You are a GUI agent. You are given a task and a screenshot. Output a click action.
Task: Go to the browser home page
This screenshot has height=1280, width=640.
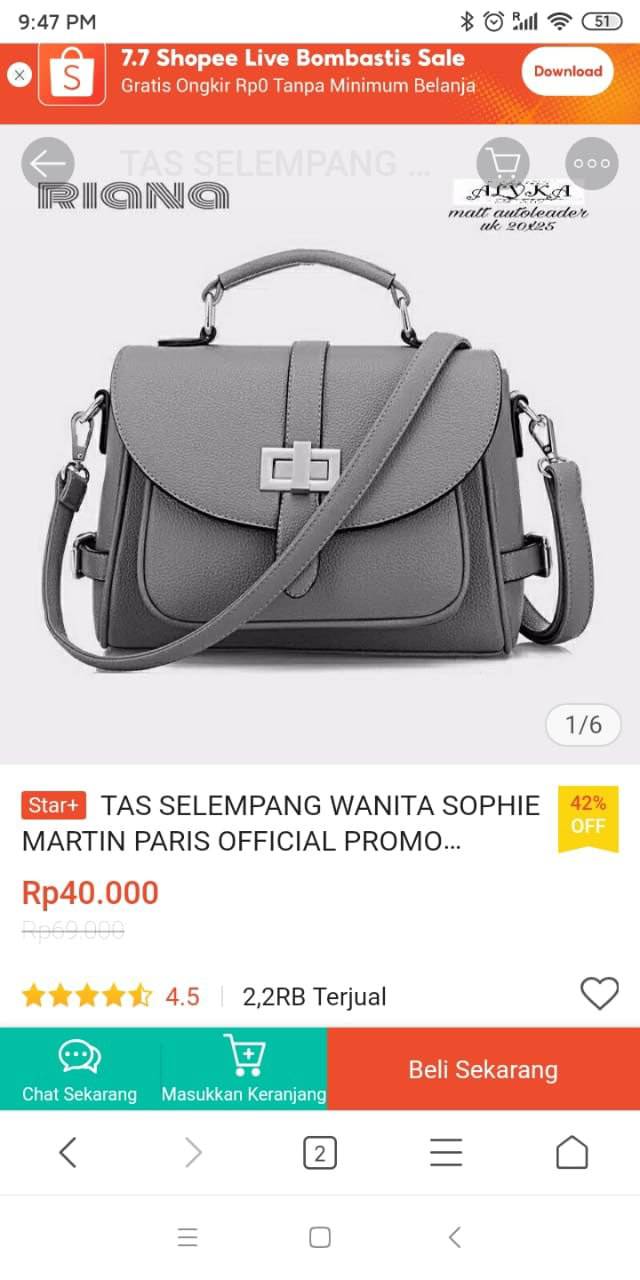(572, 1153)
